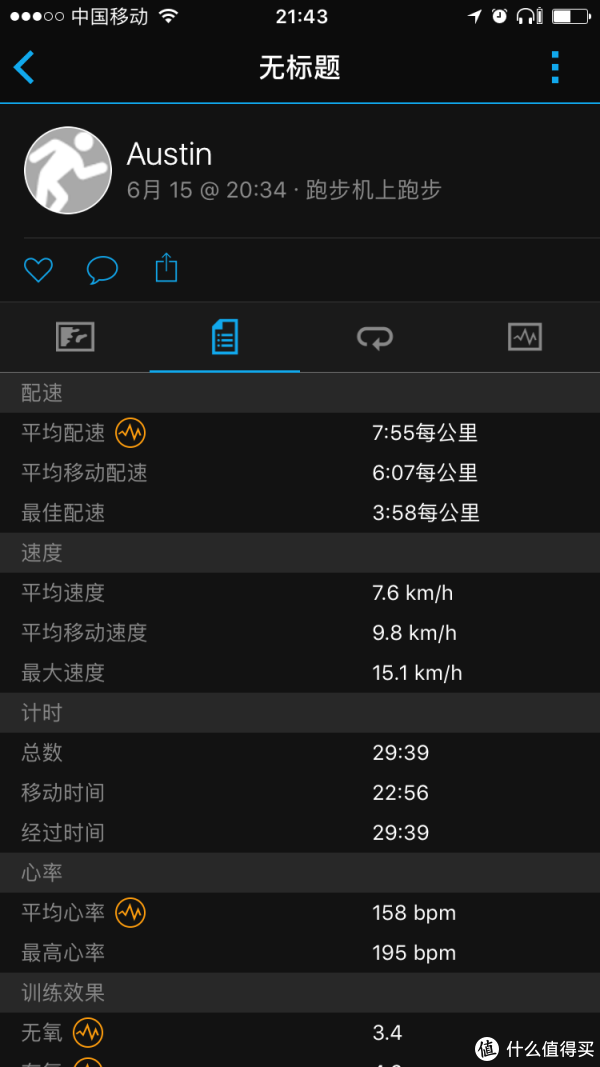600x1067 pixels.
Task: Switch to the overview map tab
Action: click(75, 337)
